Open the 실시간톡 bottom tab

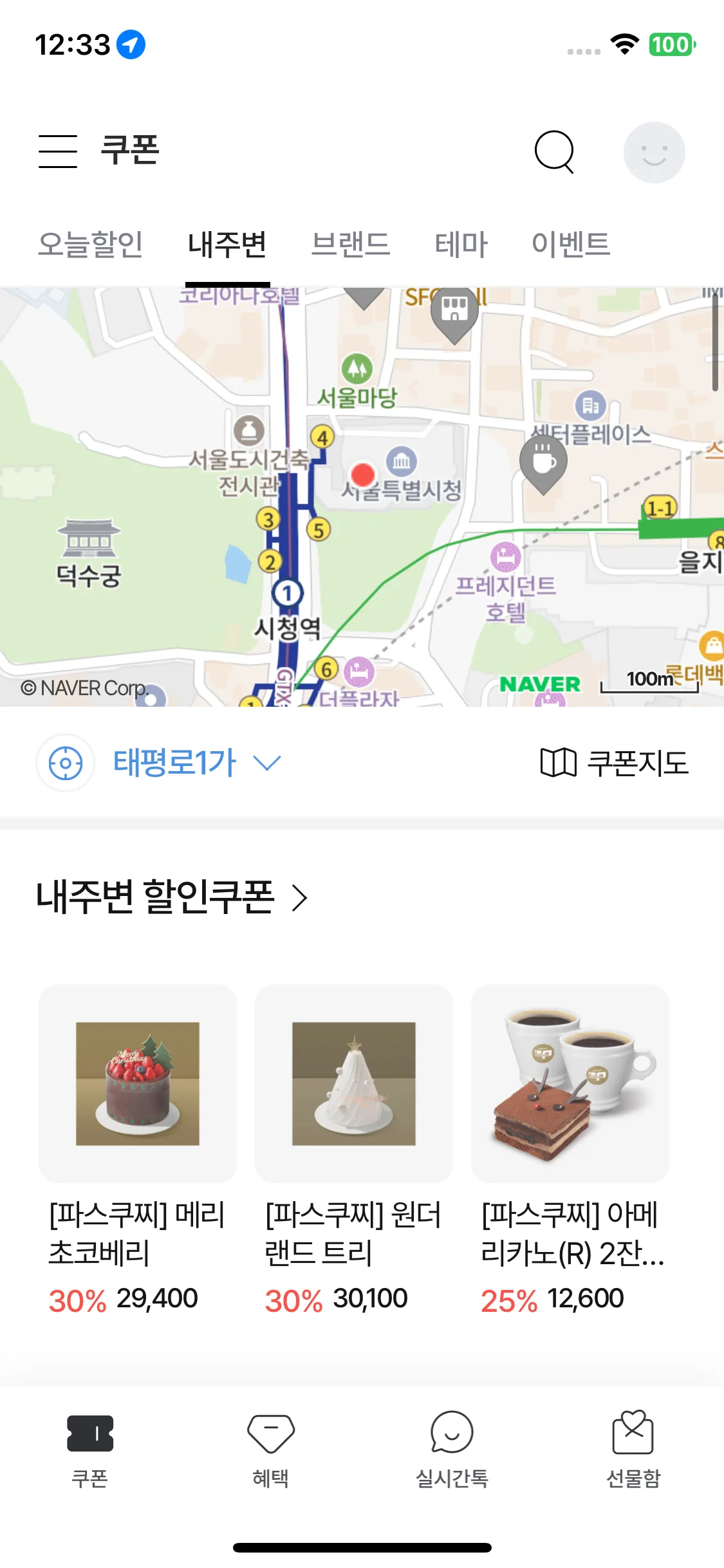pyautogui.click(x=452, y=1449)
